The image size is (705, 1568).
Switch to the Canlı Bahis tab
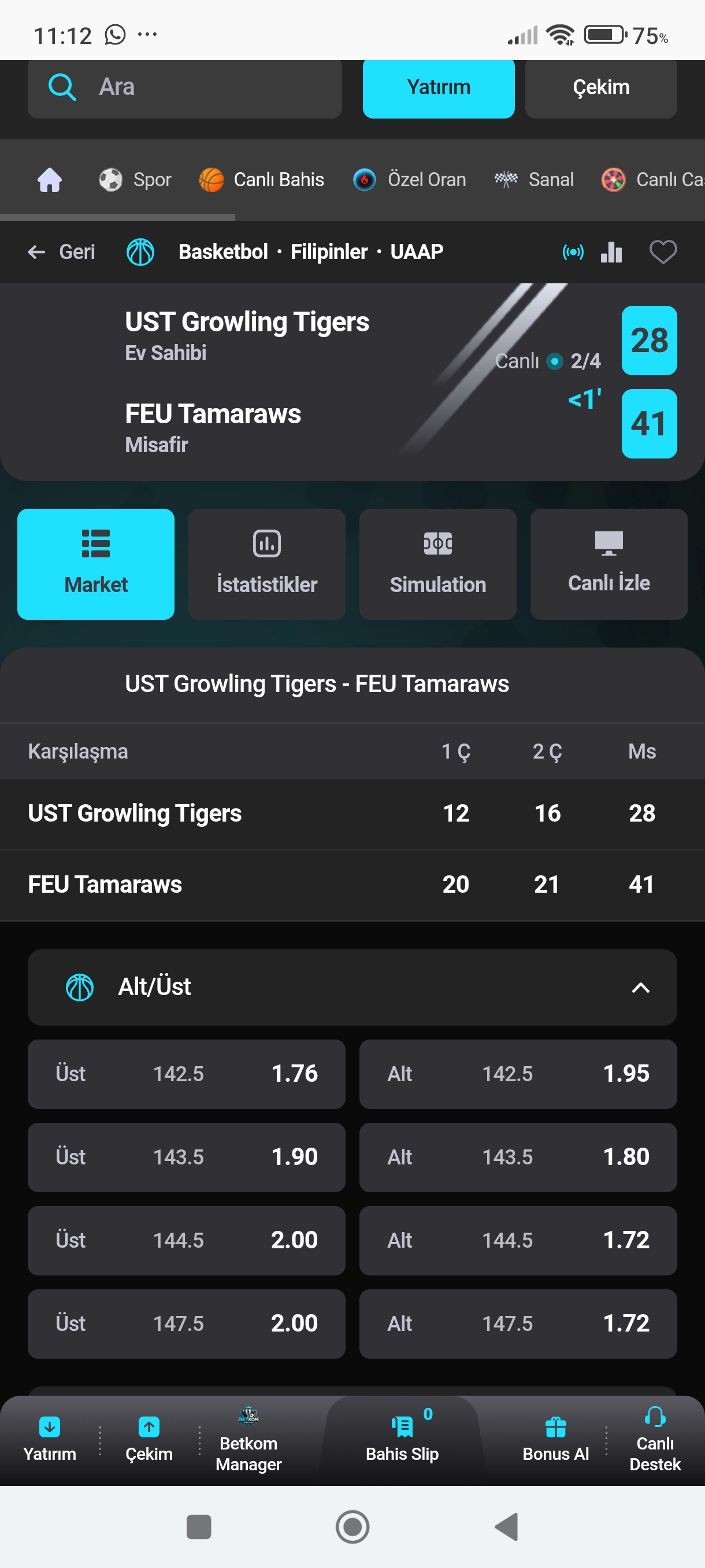point(262,180)
